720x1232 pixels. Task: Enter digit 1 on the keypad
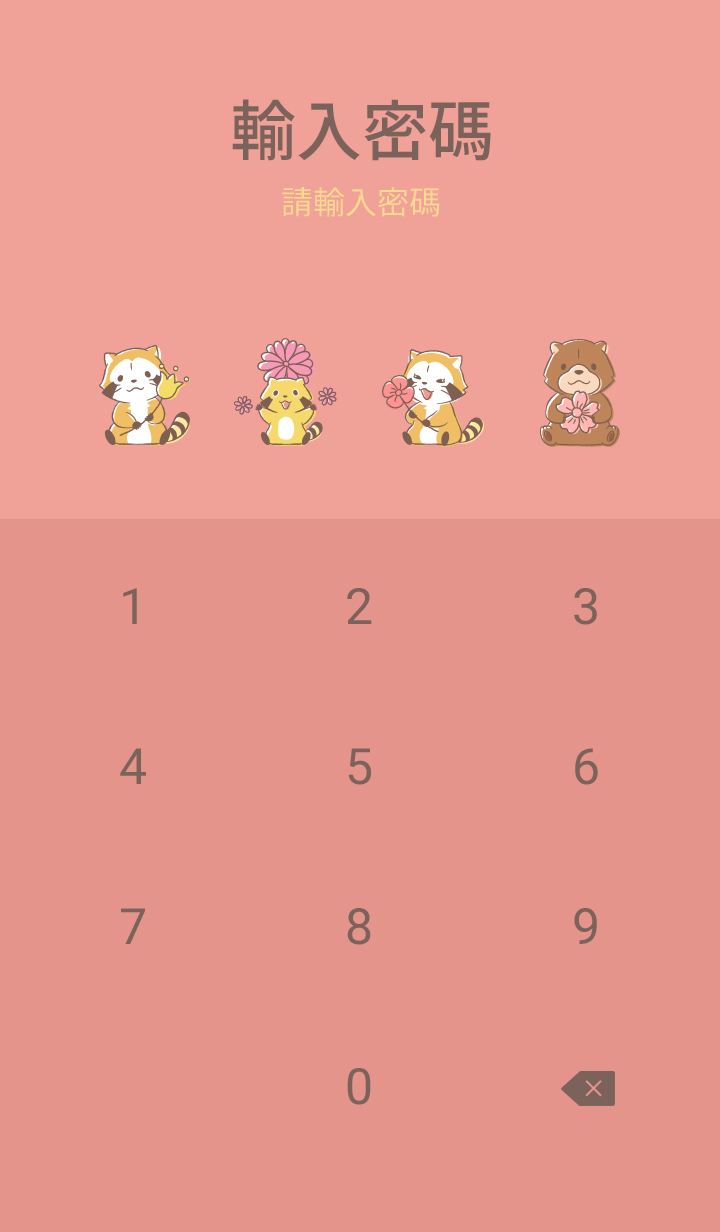click(x=132, y=607)
